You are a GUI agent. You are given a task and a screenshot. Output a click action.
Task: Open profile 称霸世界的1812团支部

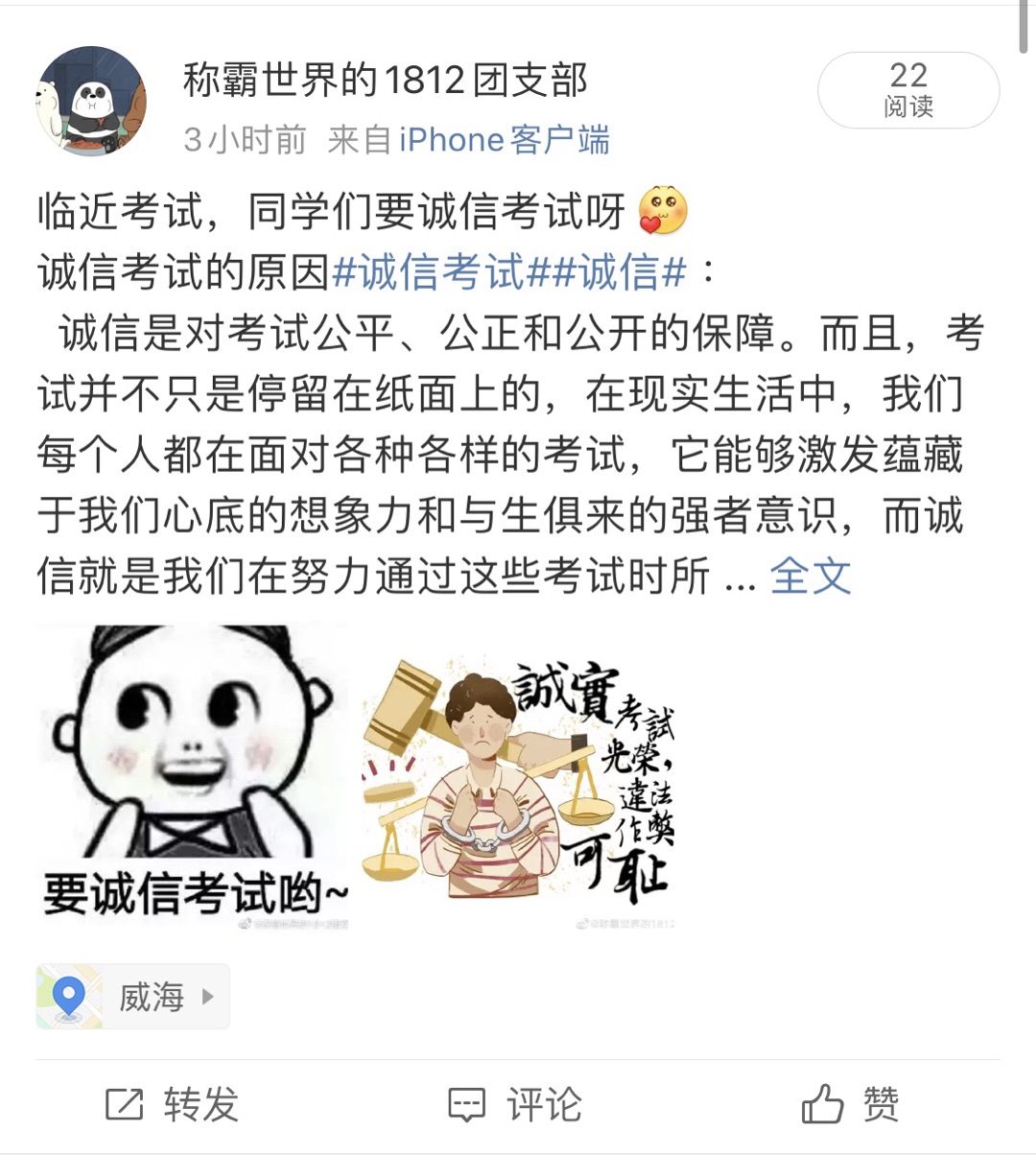point(385,80)
